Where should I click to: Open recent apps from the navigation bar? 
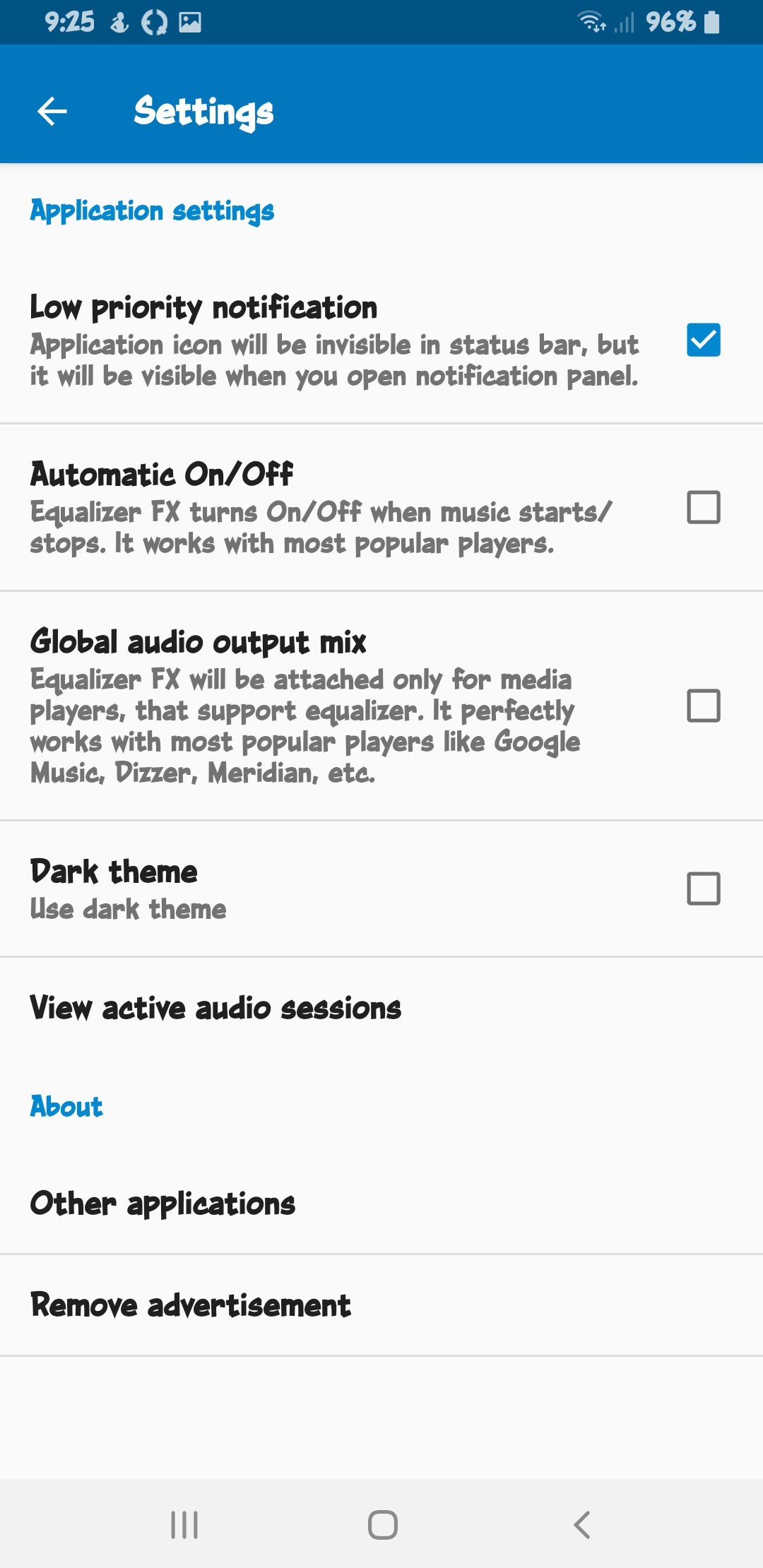tap(184, 1525)
